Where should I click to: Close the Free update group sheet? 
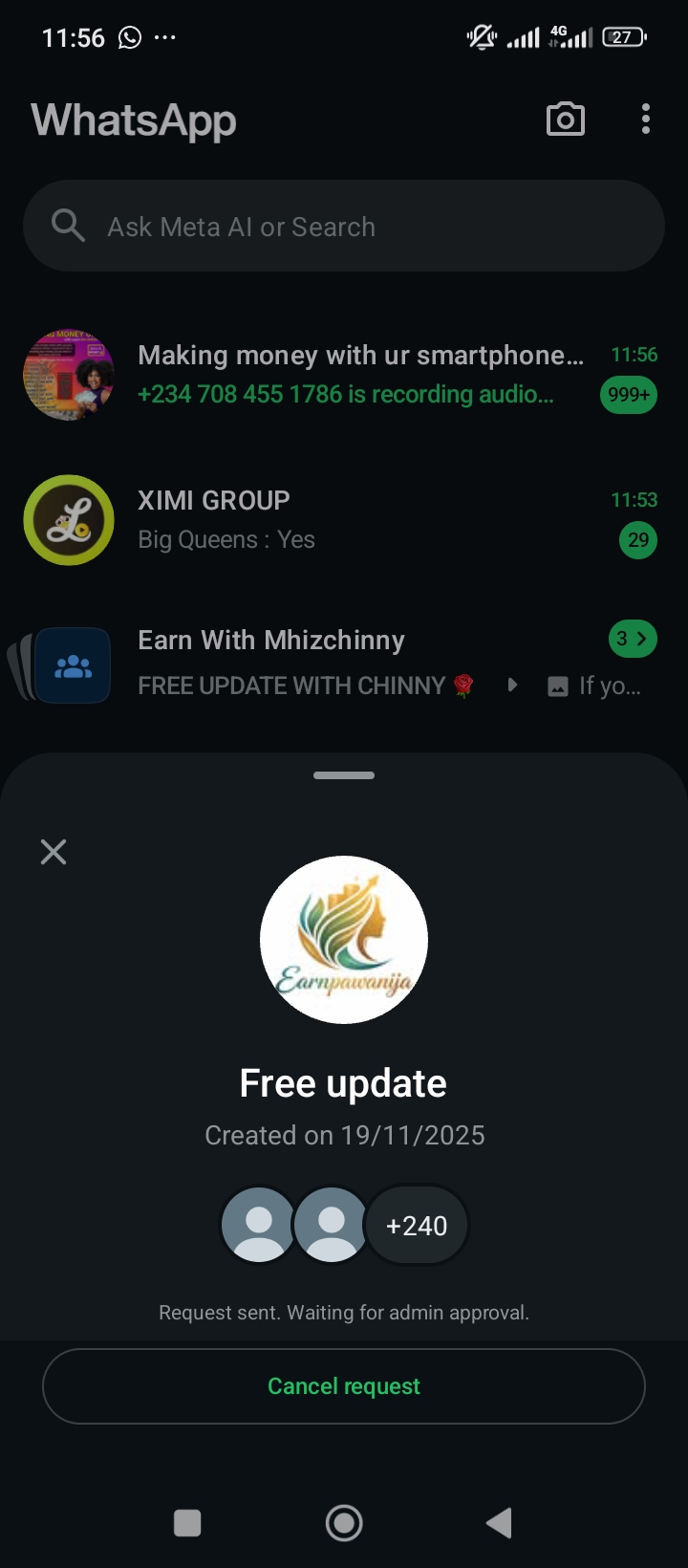[x=54, y=852]
